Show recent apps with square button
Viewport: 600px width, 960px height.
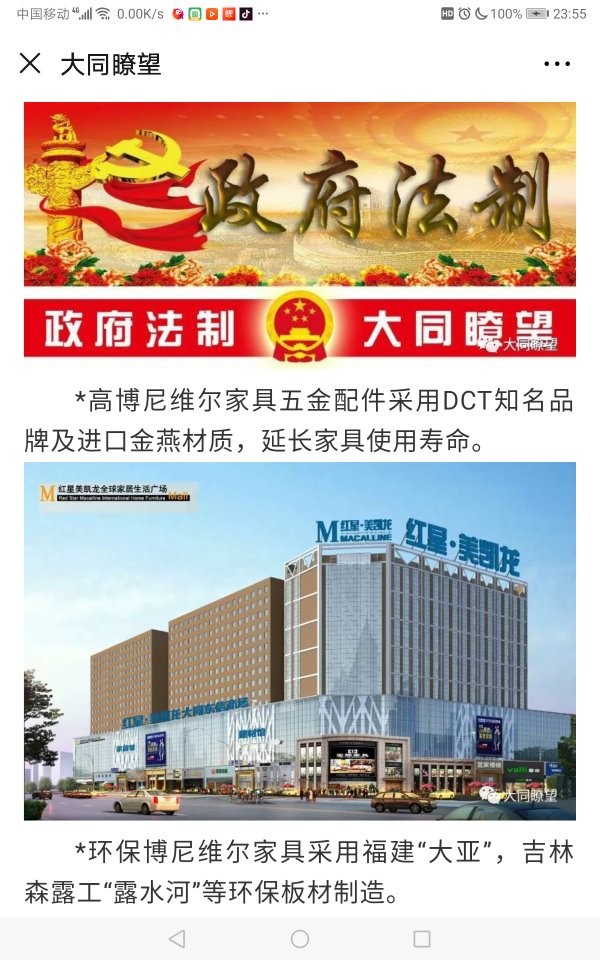[x=422, y=939]
